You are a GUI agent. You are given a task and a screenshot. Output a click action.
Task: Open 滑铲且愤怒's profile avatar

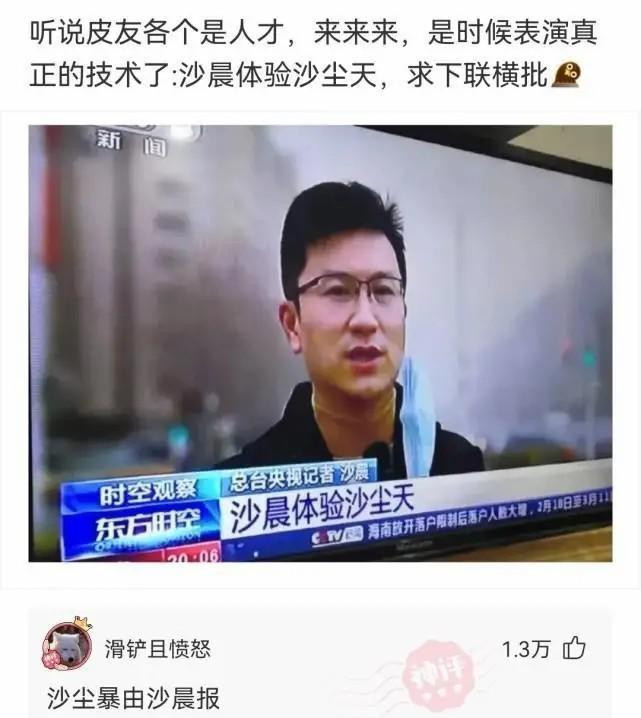point(68,645)
